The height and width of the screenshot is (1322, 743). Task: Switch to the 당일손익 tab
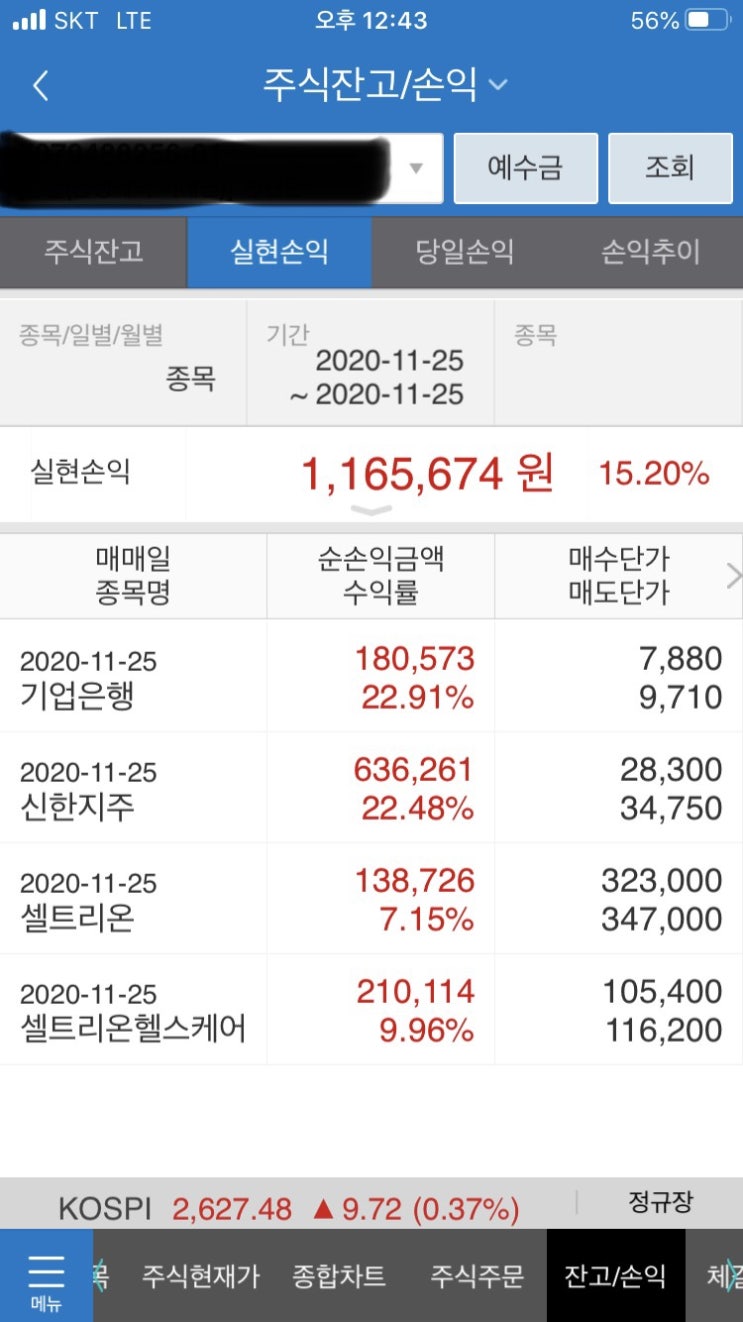click(464, 252)
